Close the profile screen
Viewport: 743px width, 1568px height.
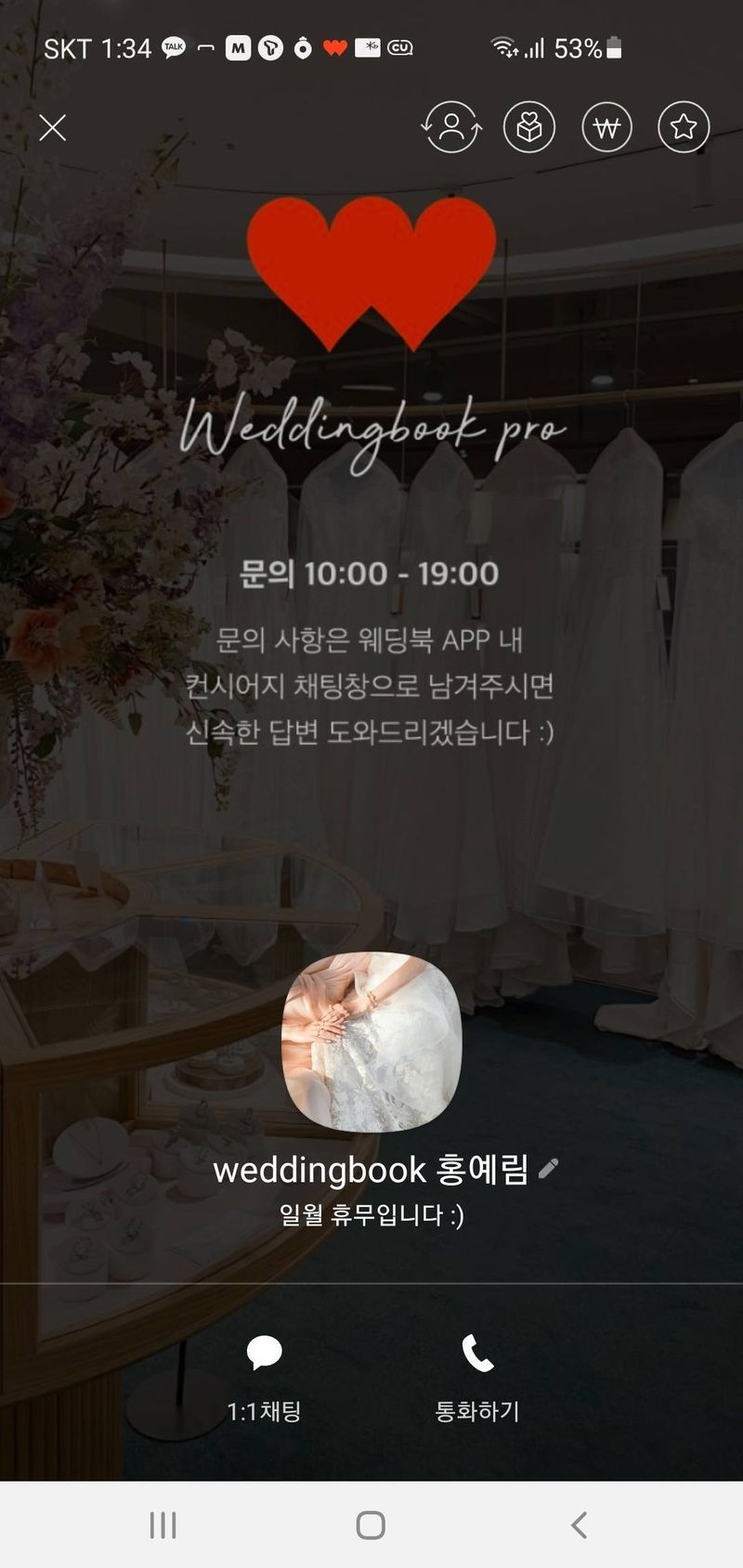pos(53,127)
